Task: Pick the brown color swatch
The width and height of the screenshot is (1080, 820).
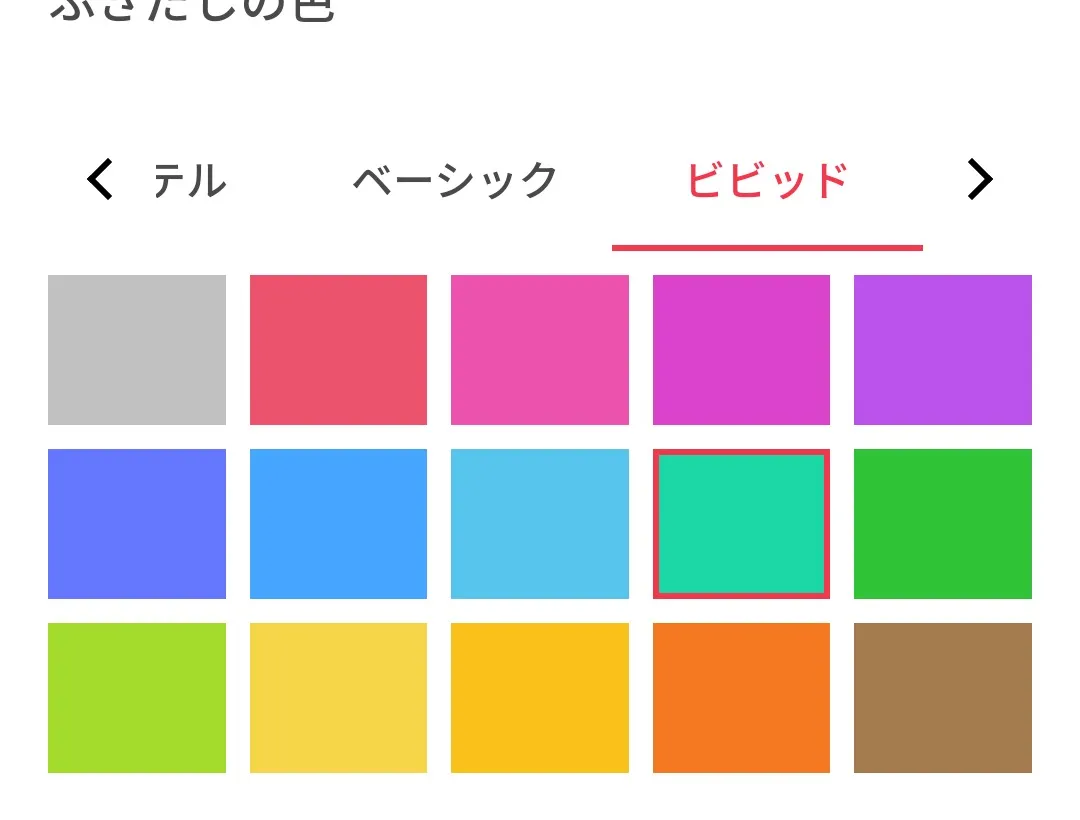Action: point(943,698)
